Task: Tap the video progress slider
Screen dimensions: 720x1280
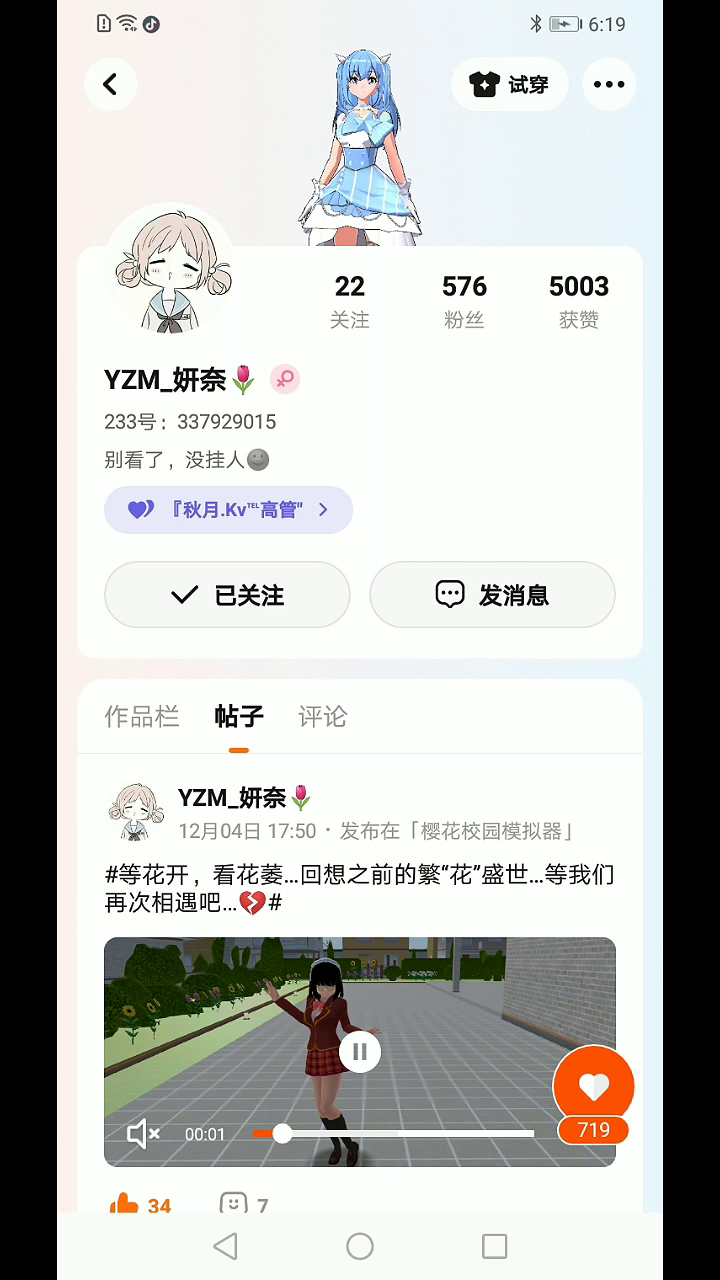Action: pos(392,1134)
